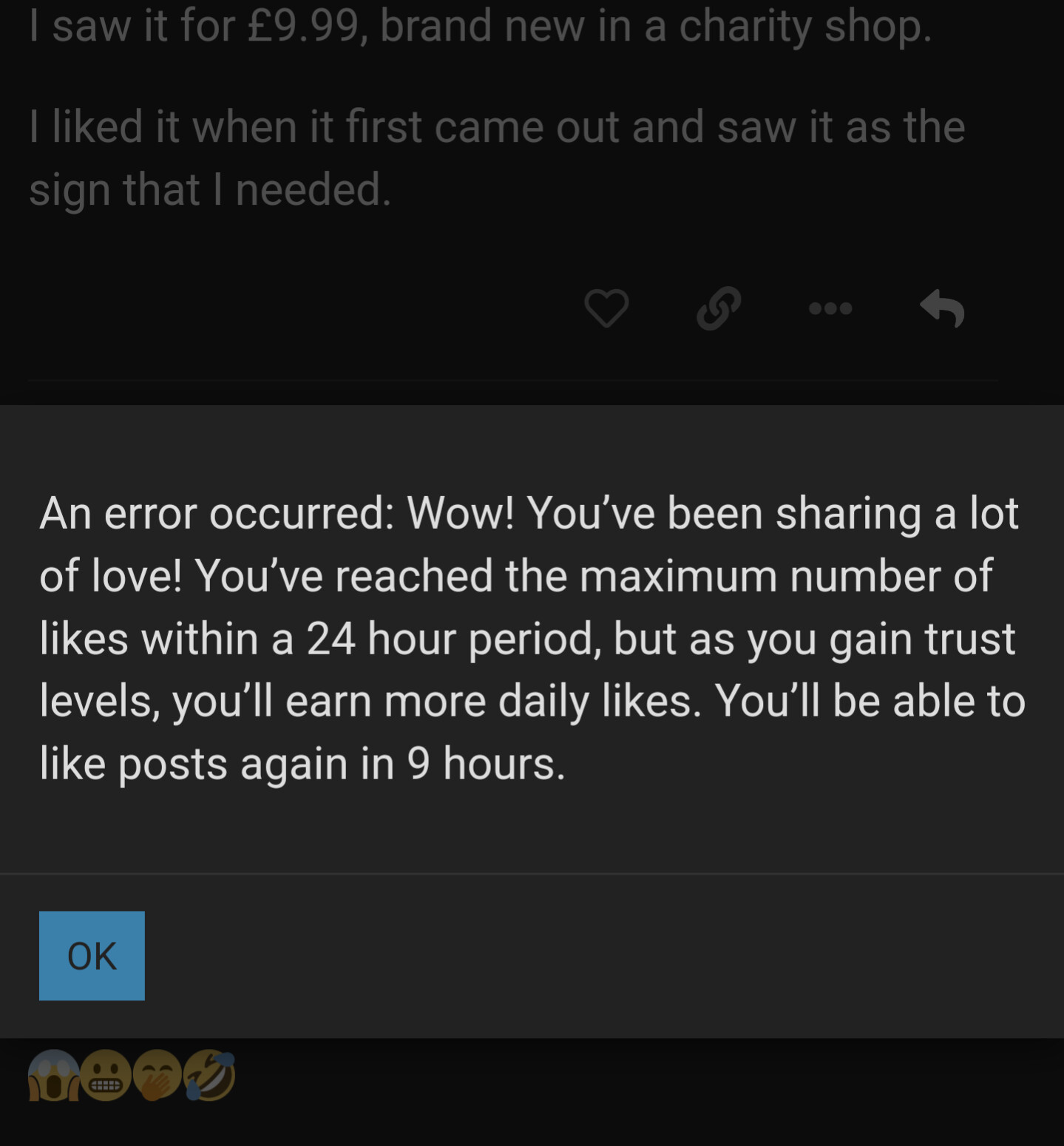Image resolution: width=1064 pixels, height=1146 pixels.
Task: Like the charity shop post
Action: click(606, 308)
